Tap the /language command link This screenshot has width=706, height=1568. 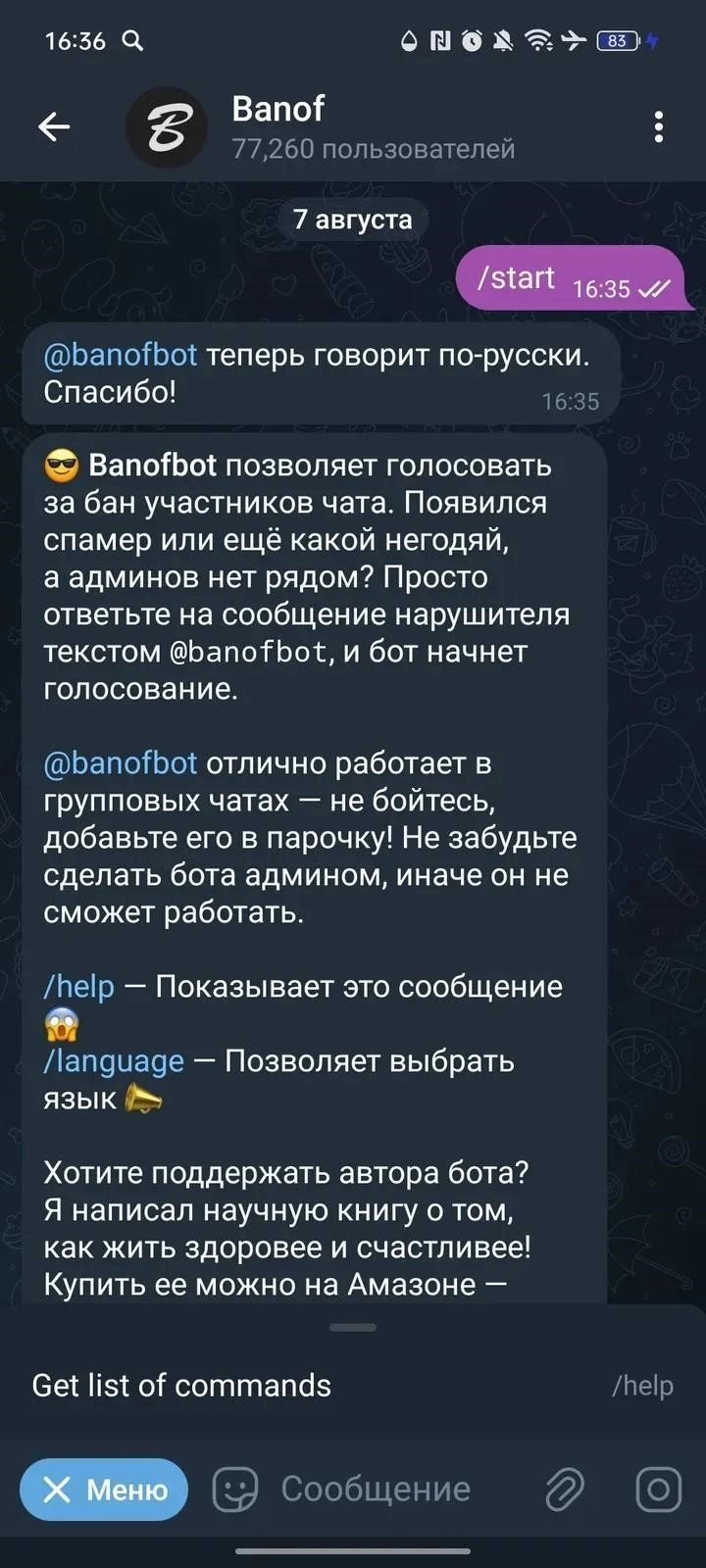click(114, 1061)
